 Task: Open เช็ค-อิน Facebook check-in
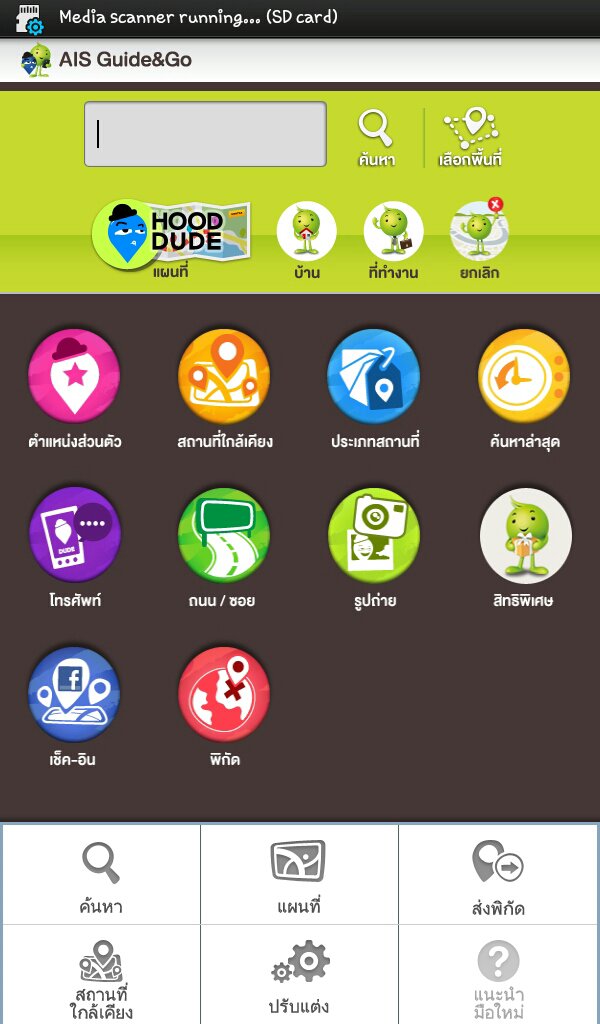coord(75,704)
